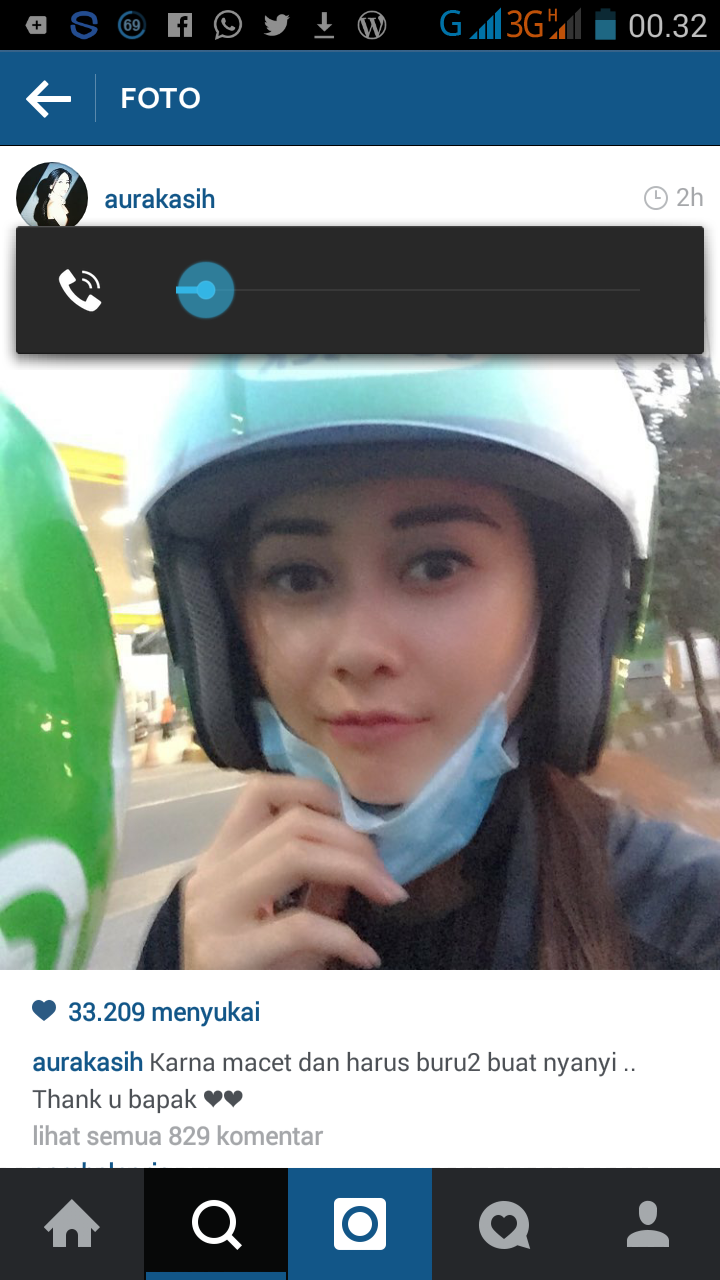
Task: Open the aurakasih username in the post header
Action: point(160,199)
